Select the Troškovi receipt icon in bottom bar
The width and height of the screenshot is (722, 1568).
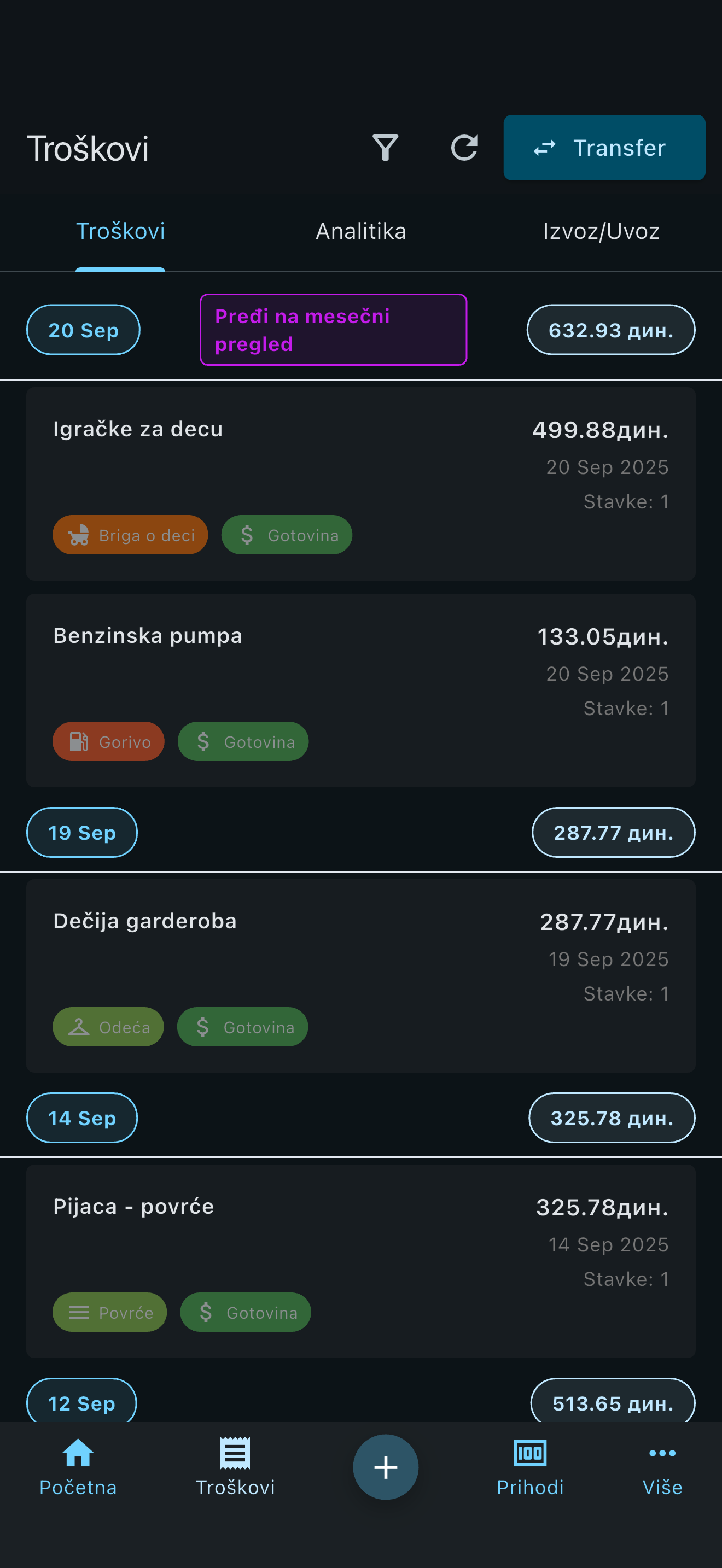coord(236,1453)
